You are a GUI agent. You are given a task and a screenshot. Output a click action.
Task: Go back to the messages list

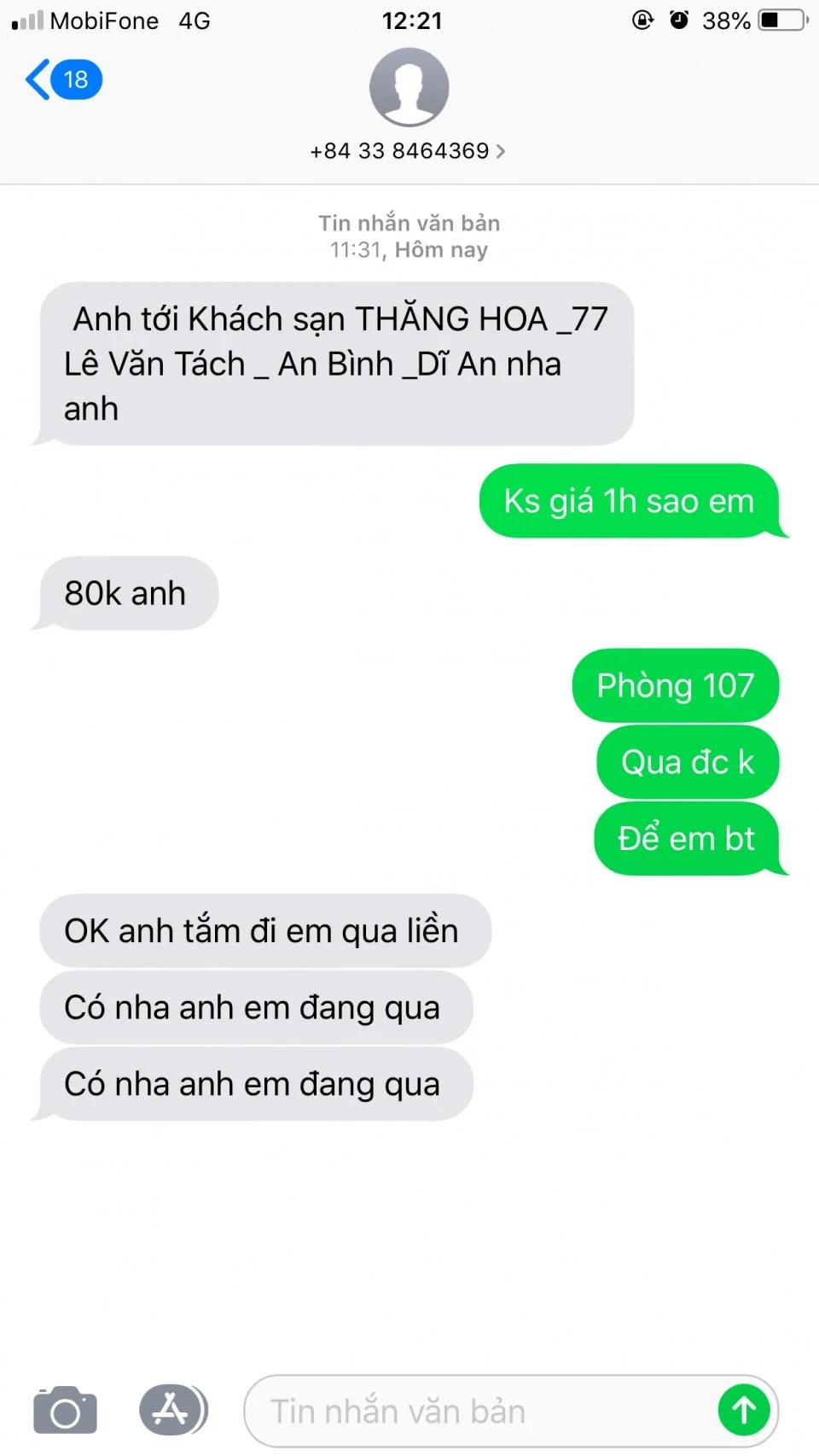click(60, 80)
